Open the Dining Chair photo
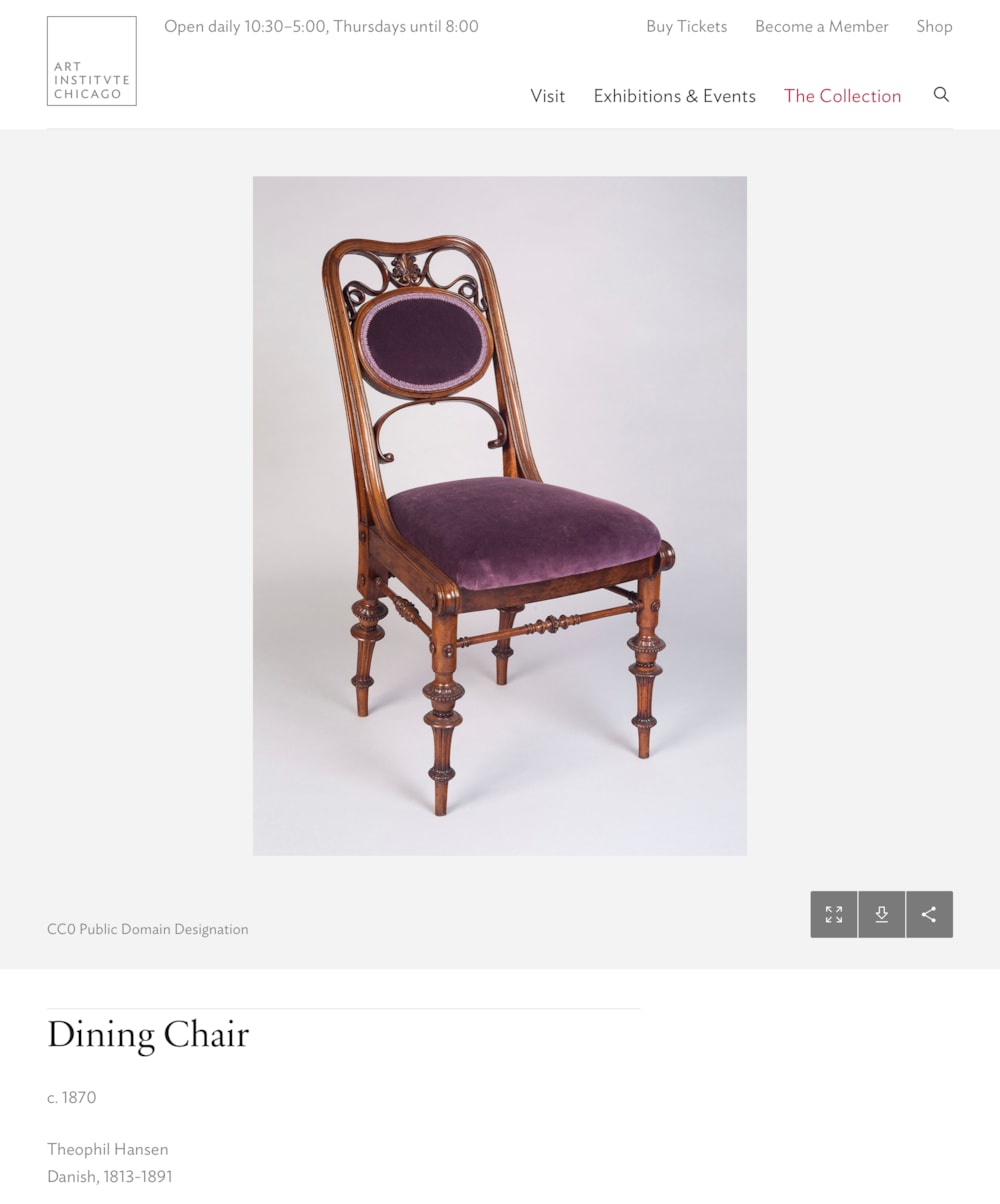Image resolution: width=1000 pixels, height=1204 pixels. (x=499, y=515)
